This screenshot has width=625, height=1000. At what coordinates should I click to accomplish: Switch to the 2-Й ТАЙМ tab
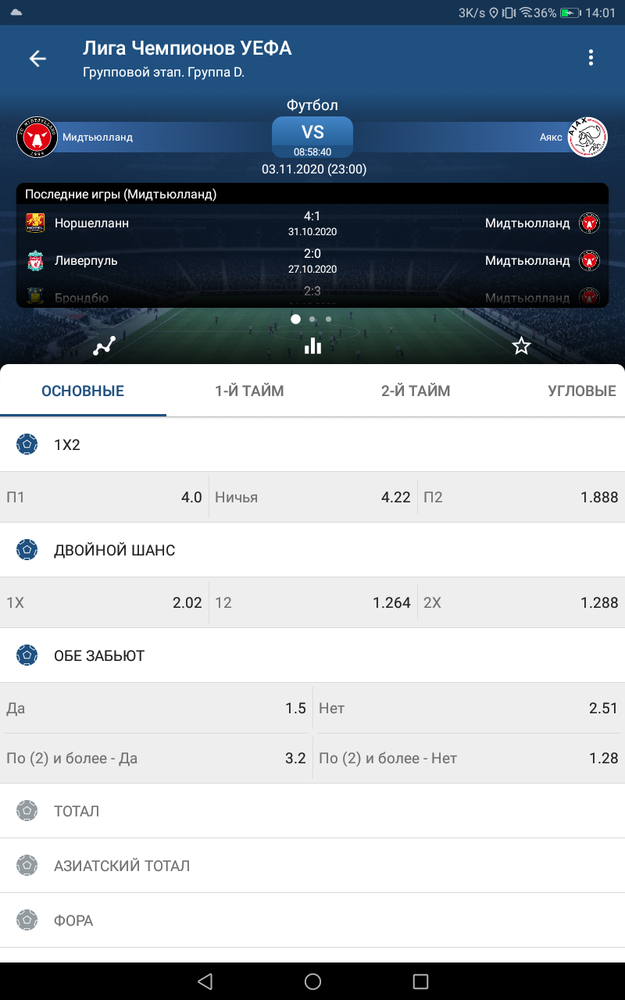[x=416, y=391]
